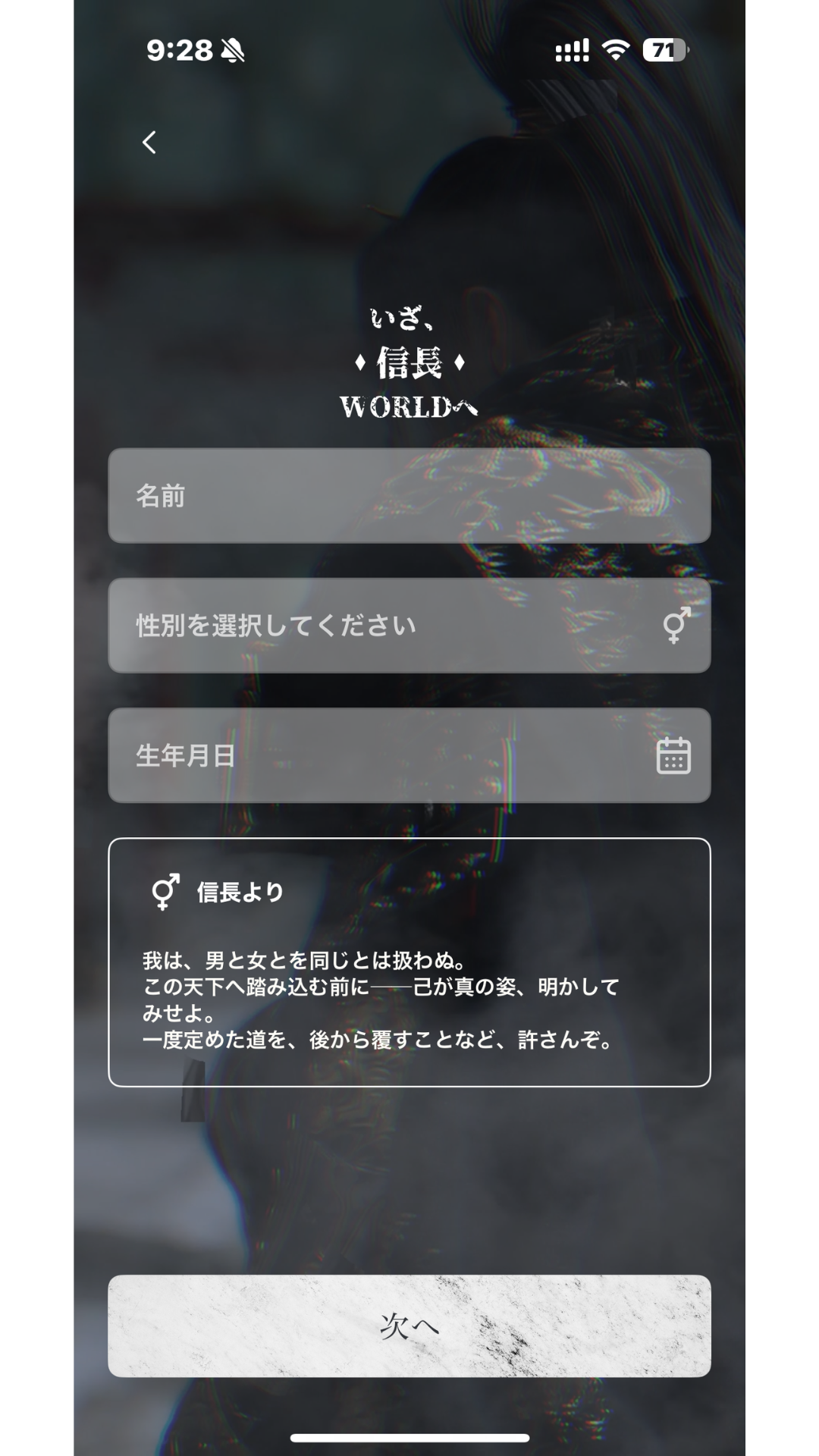Viewport: 819px width, 1456px height.
Task: Tap the 名前 name field
Action: tap(409, 495)
